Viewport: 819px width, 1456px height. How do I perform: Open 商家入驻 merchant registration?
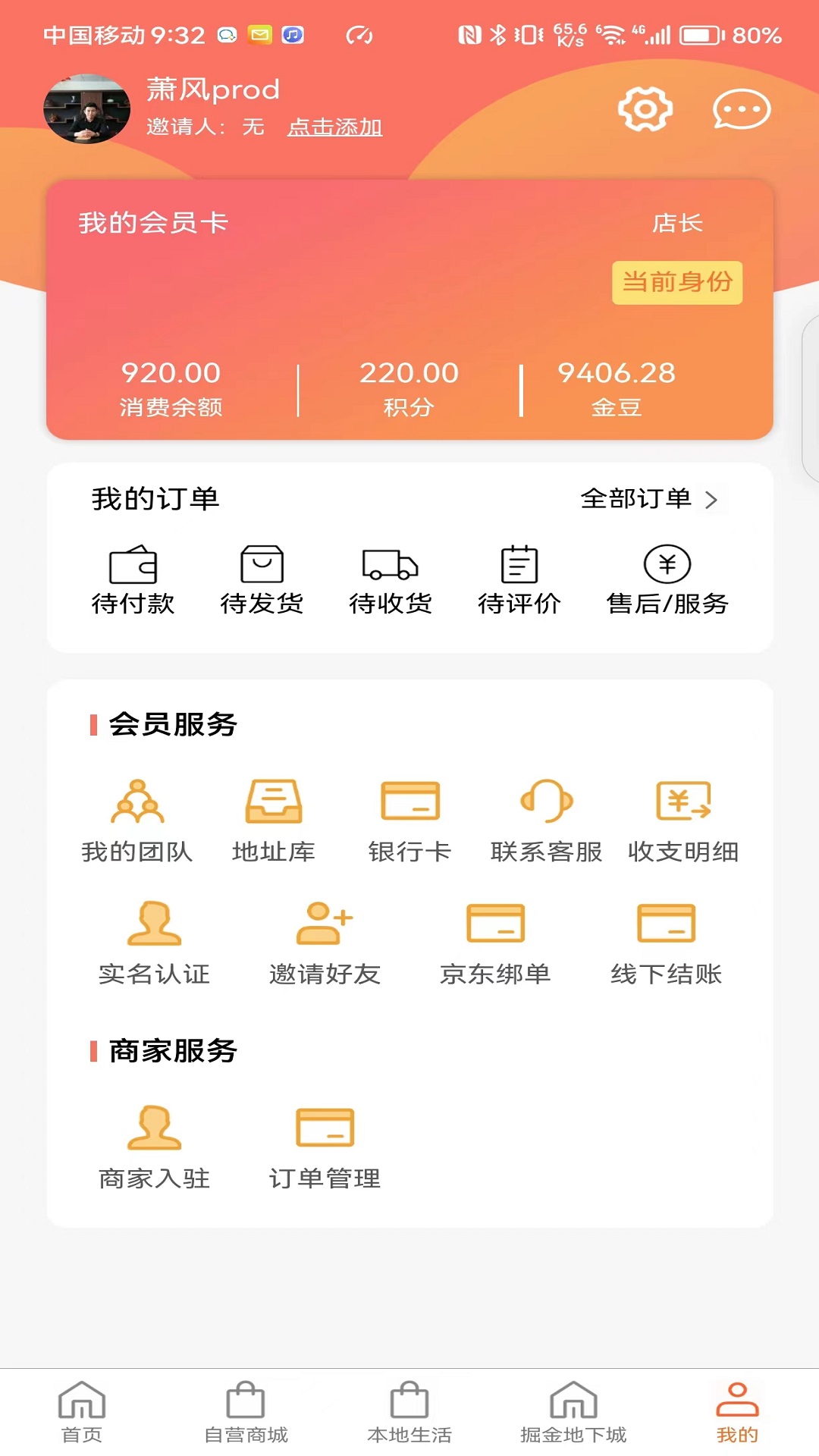155,1148
